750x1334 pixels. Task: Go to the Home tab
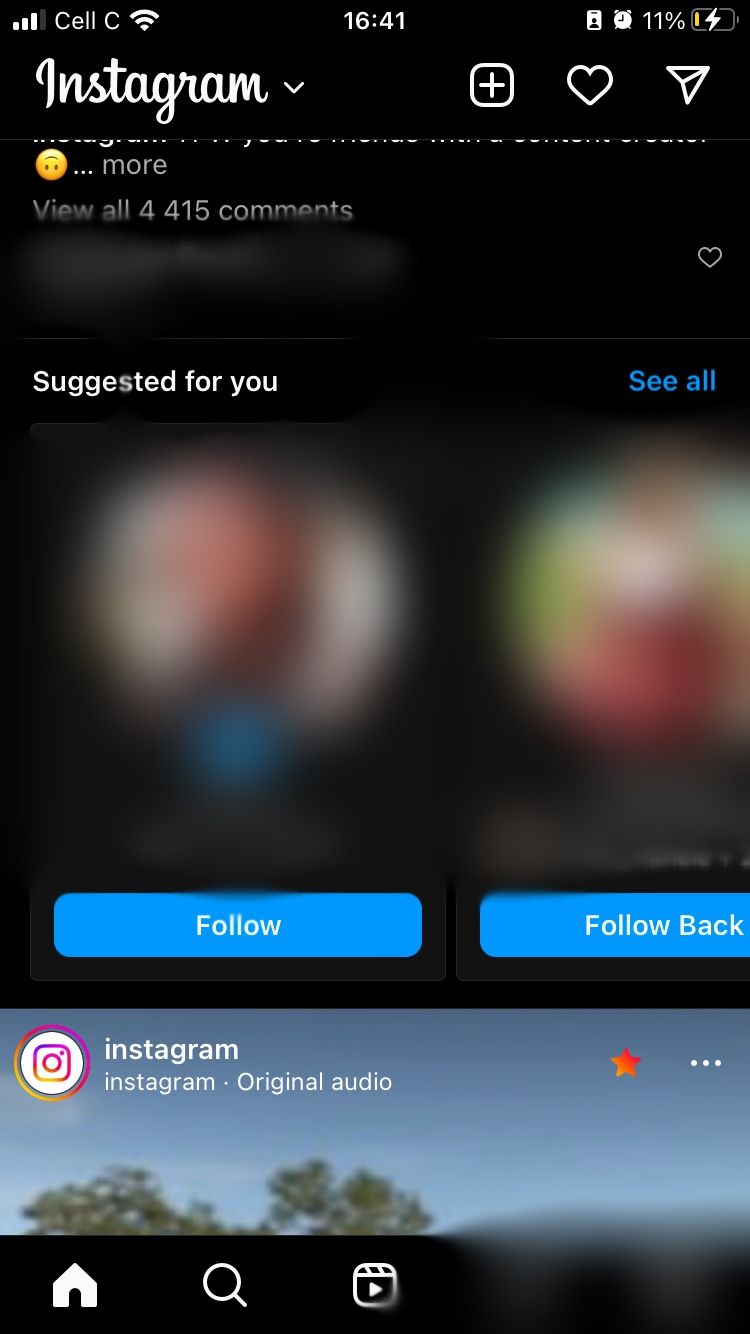[x=75, y=1286]
